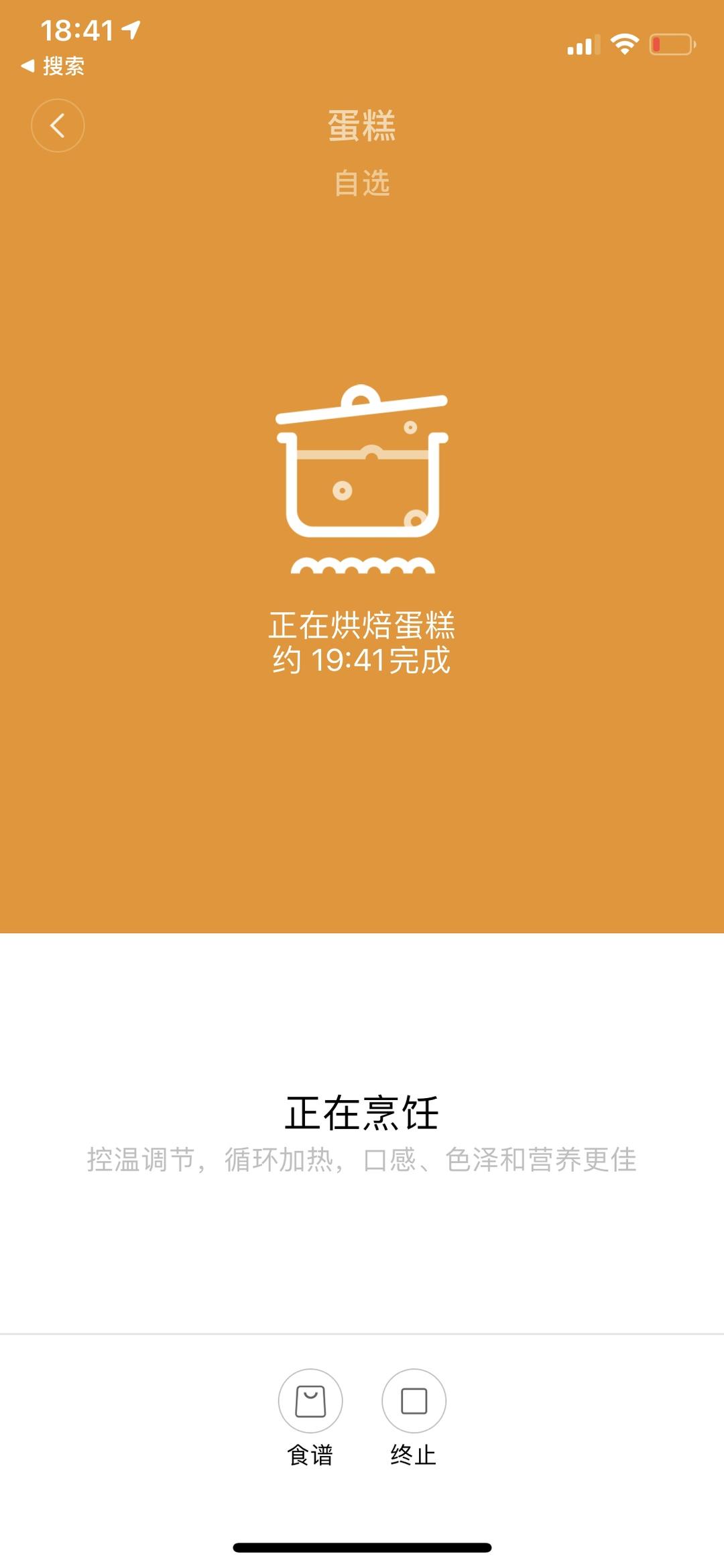
Task: Stop cooking with the 终止 button
Action: coord(414,1400)
